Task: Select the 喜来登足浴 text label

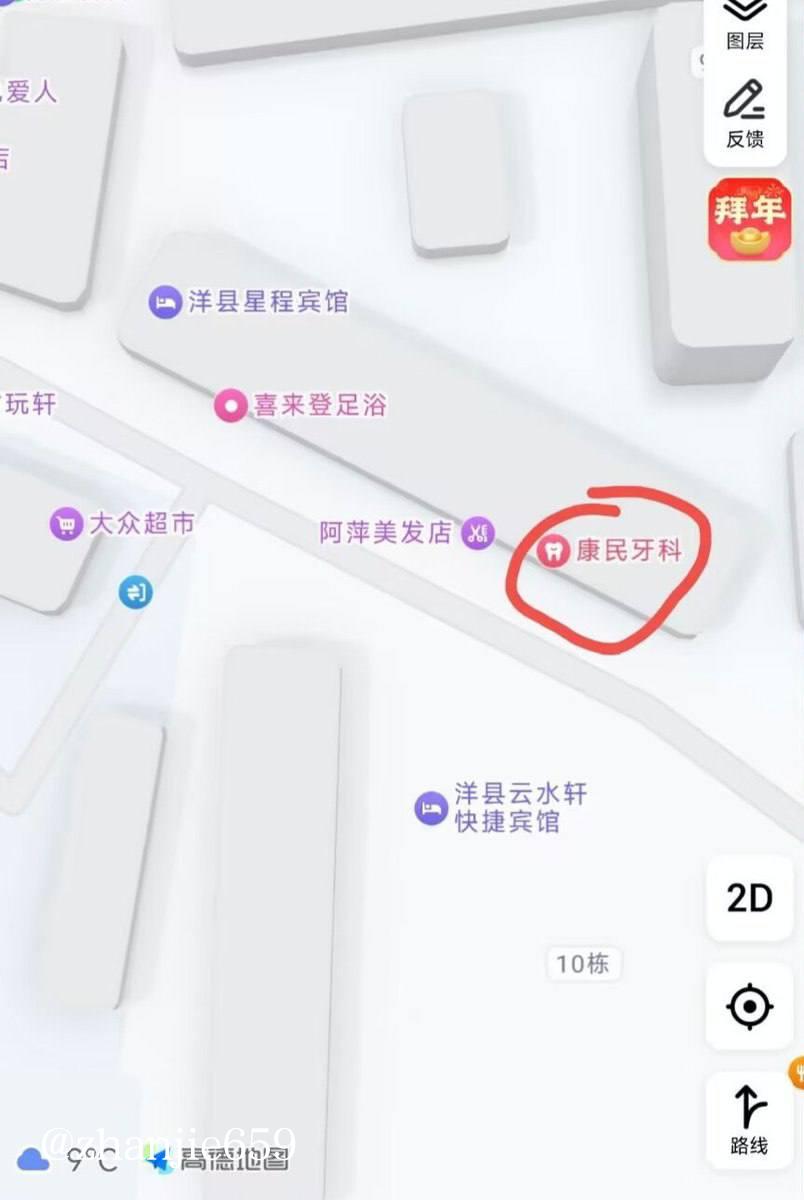Action: [x=322, y=405]
